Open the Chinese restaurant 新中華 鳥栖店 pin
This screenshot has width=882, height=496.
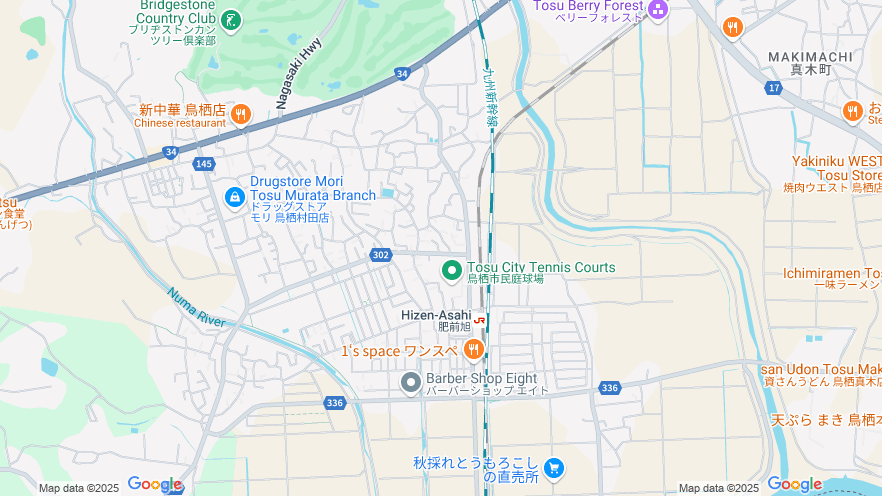(x=240, y=115)
